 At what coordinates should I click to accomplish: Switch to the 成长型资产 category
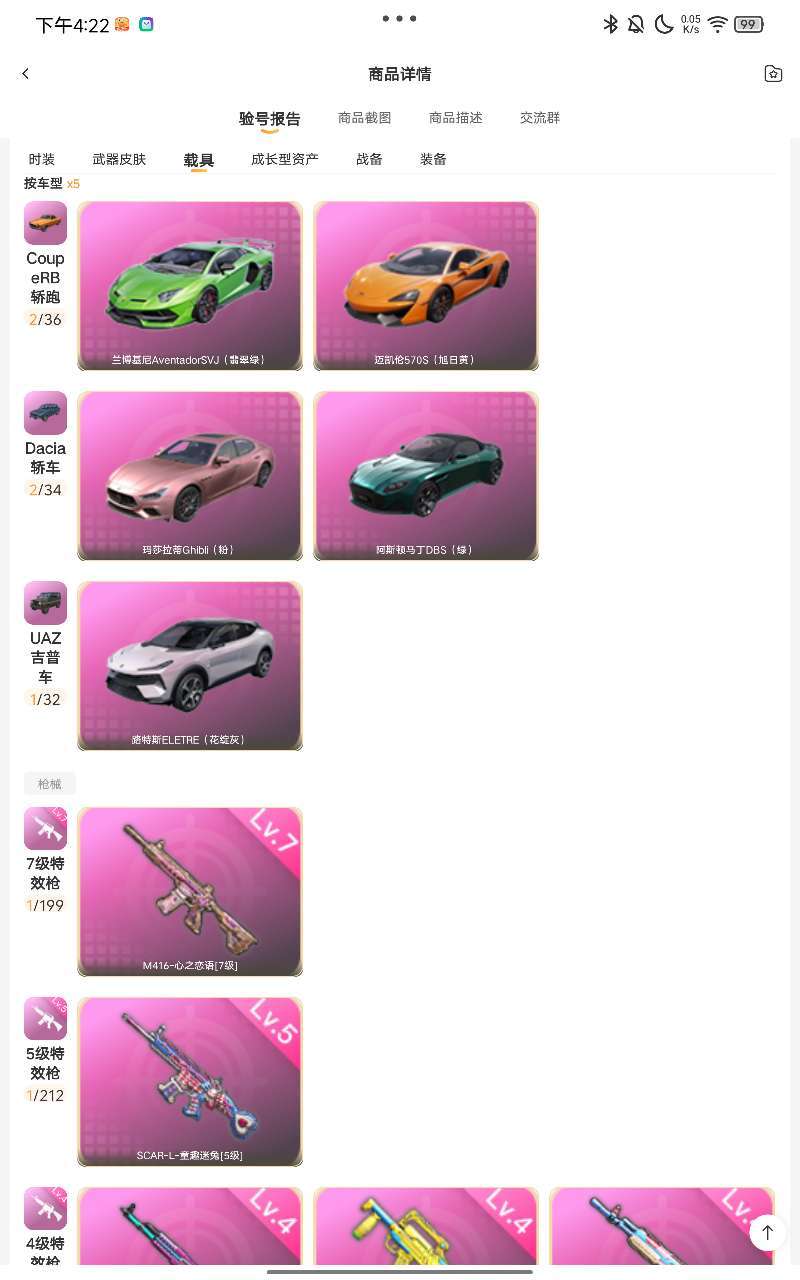[285, 160]
